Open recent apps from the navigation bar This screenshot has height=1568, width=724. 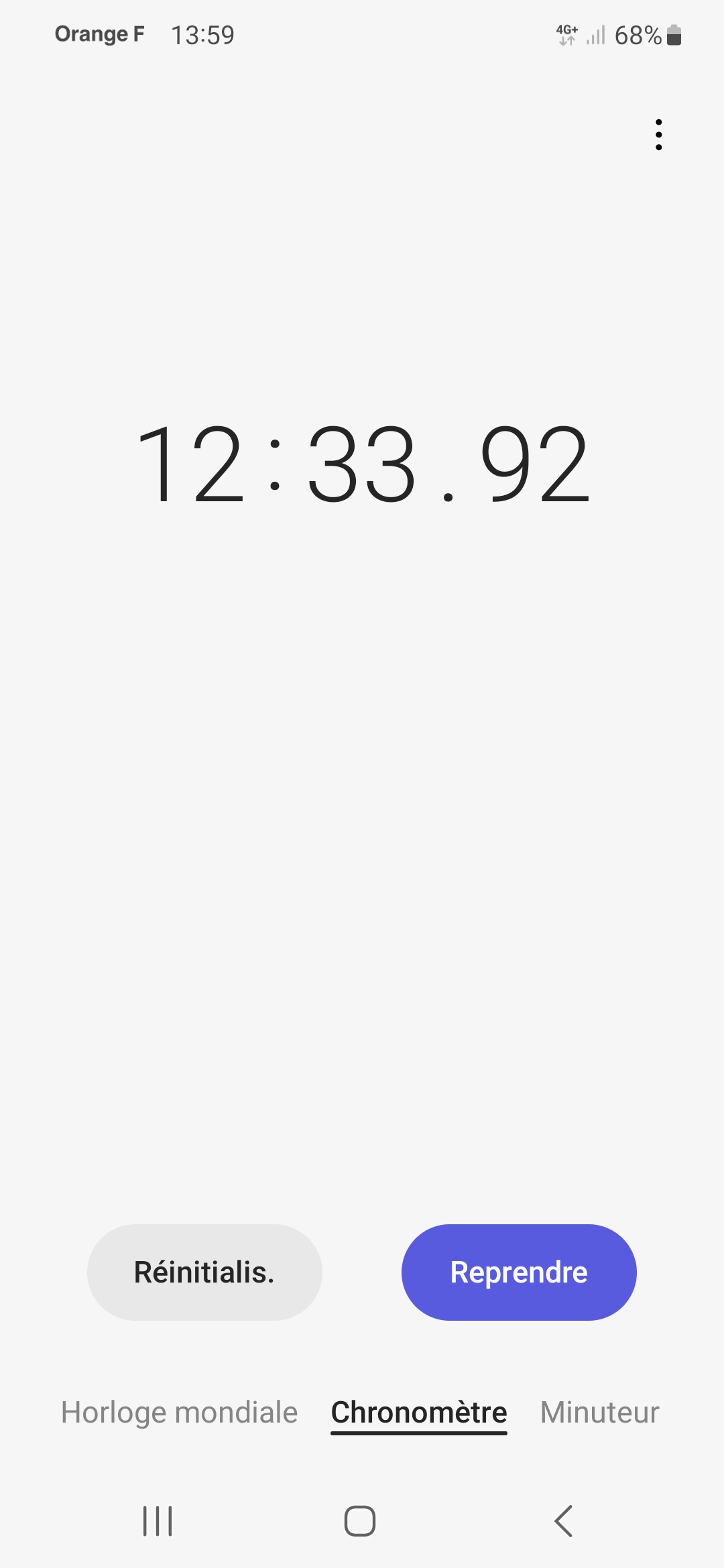[158, 1521]
